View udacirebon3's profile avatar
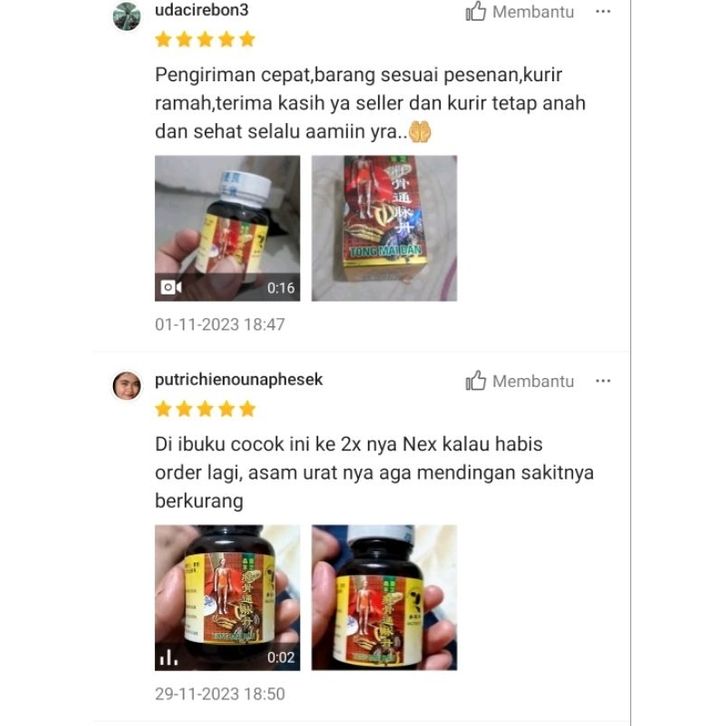 [x=127, y=16]
